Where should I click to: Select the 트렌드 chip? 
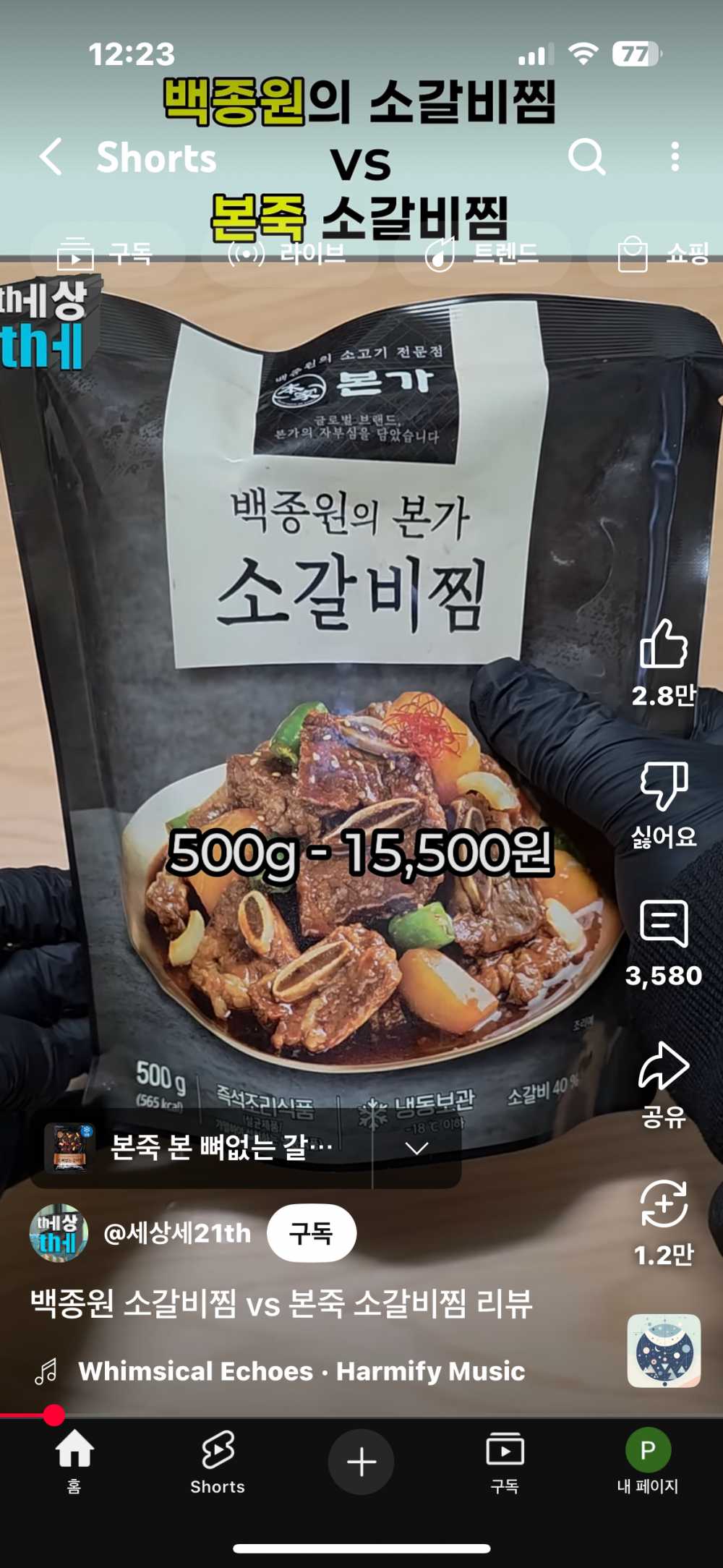[482, 254]
